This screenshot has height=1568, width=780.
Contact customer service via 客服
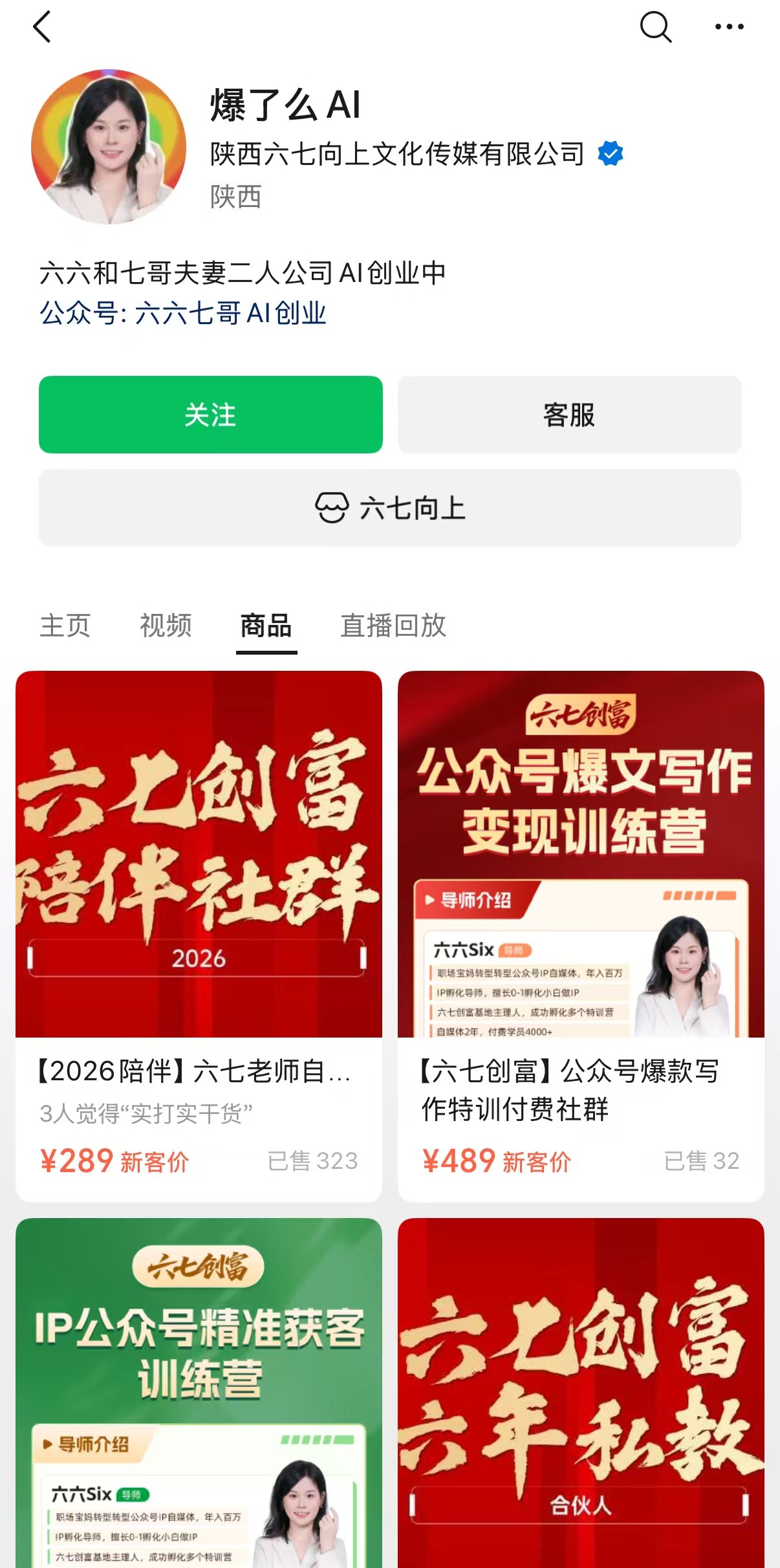pos(569,415)
